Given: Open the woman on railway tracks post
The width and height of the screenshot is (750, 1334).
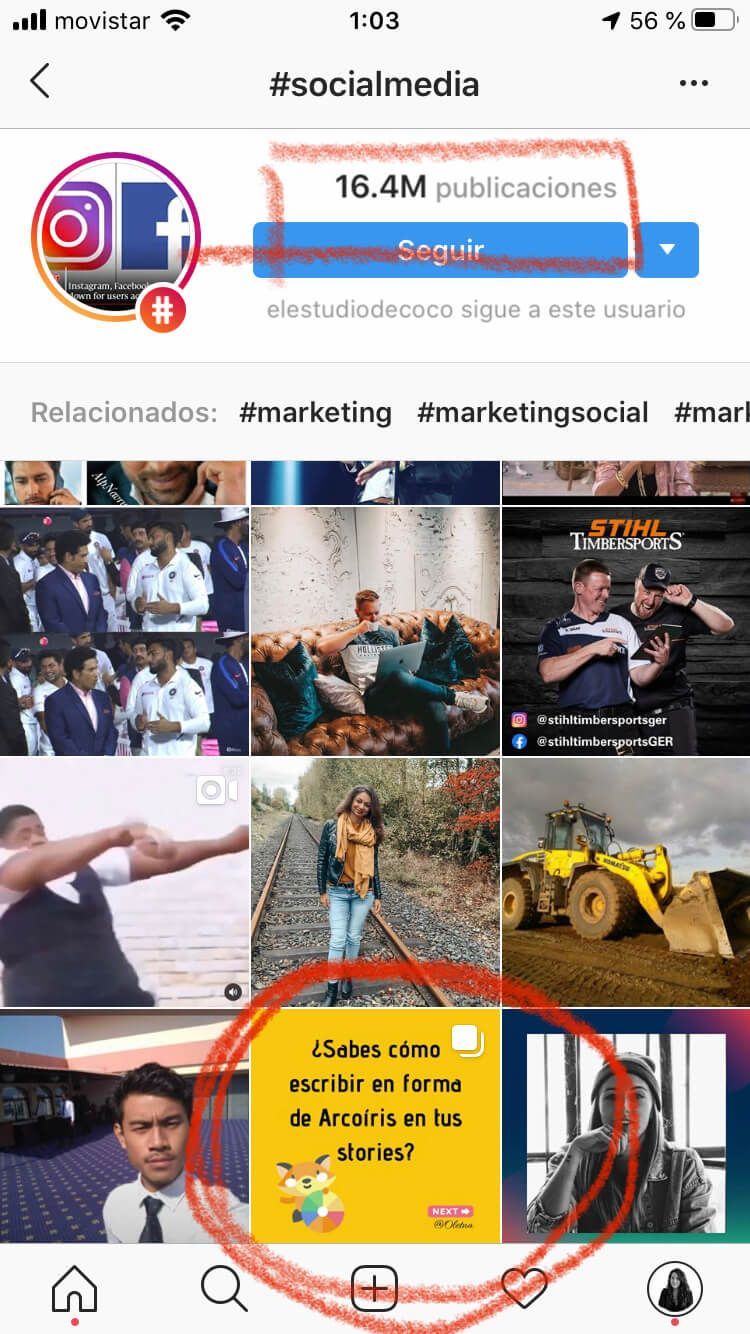Looking at the screenshot, I should 375,882.
